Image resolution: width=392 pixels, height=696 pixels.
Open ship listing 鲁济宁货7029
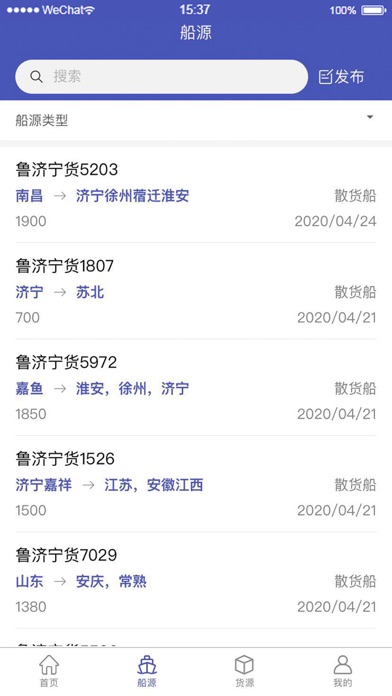coord(196,580)
